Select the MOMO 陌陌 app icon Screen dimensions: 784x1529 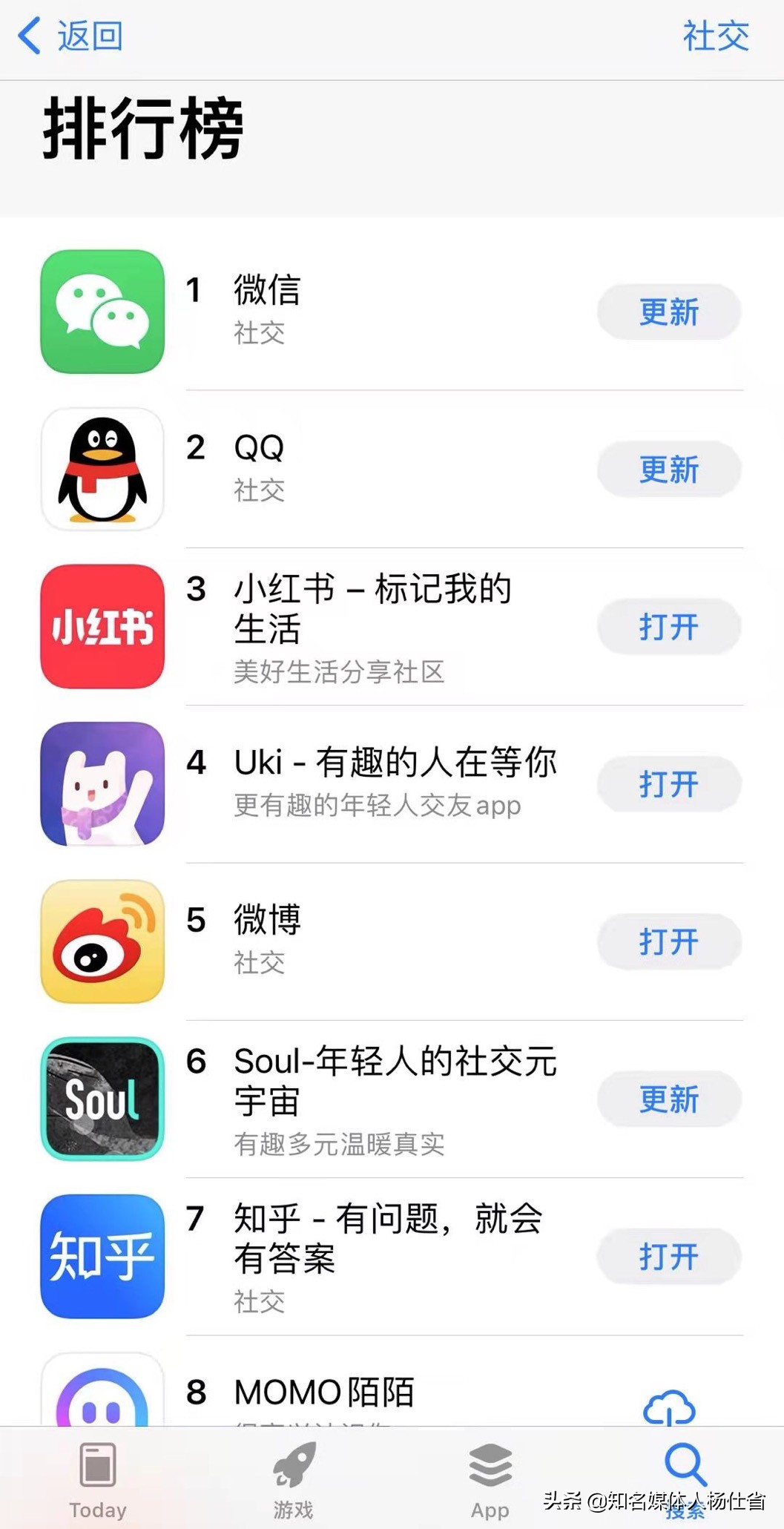tap(102, 1395)
